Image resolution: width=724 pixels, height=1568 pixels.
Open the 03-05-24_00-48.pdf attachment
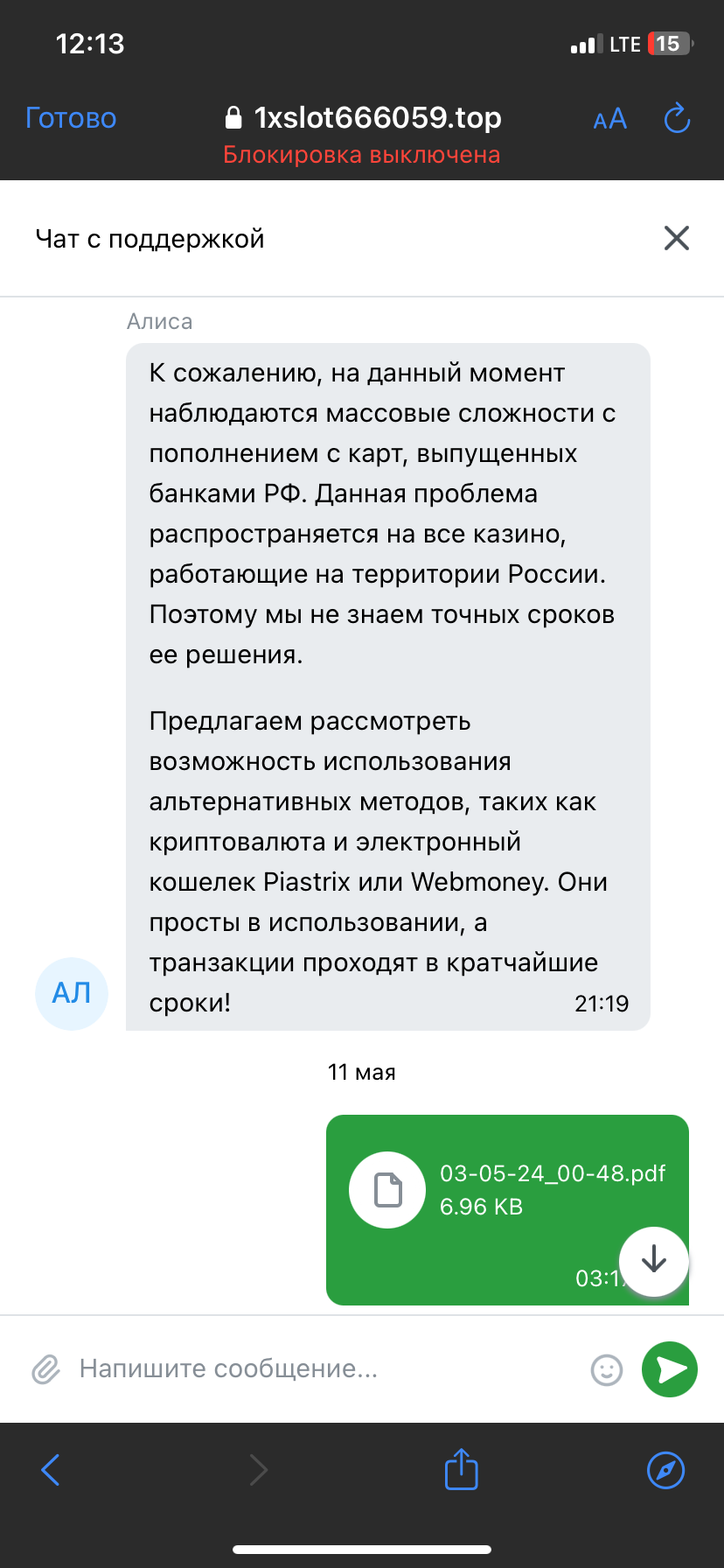(507, 1190)
